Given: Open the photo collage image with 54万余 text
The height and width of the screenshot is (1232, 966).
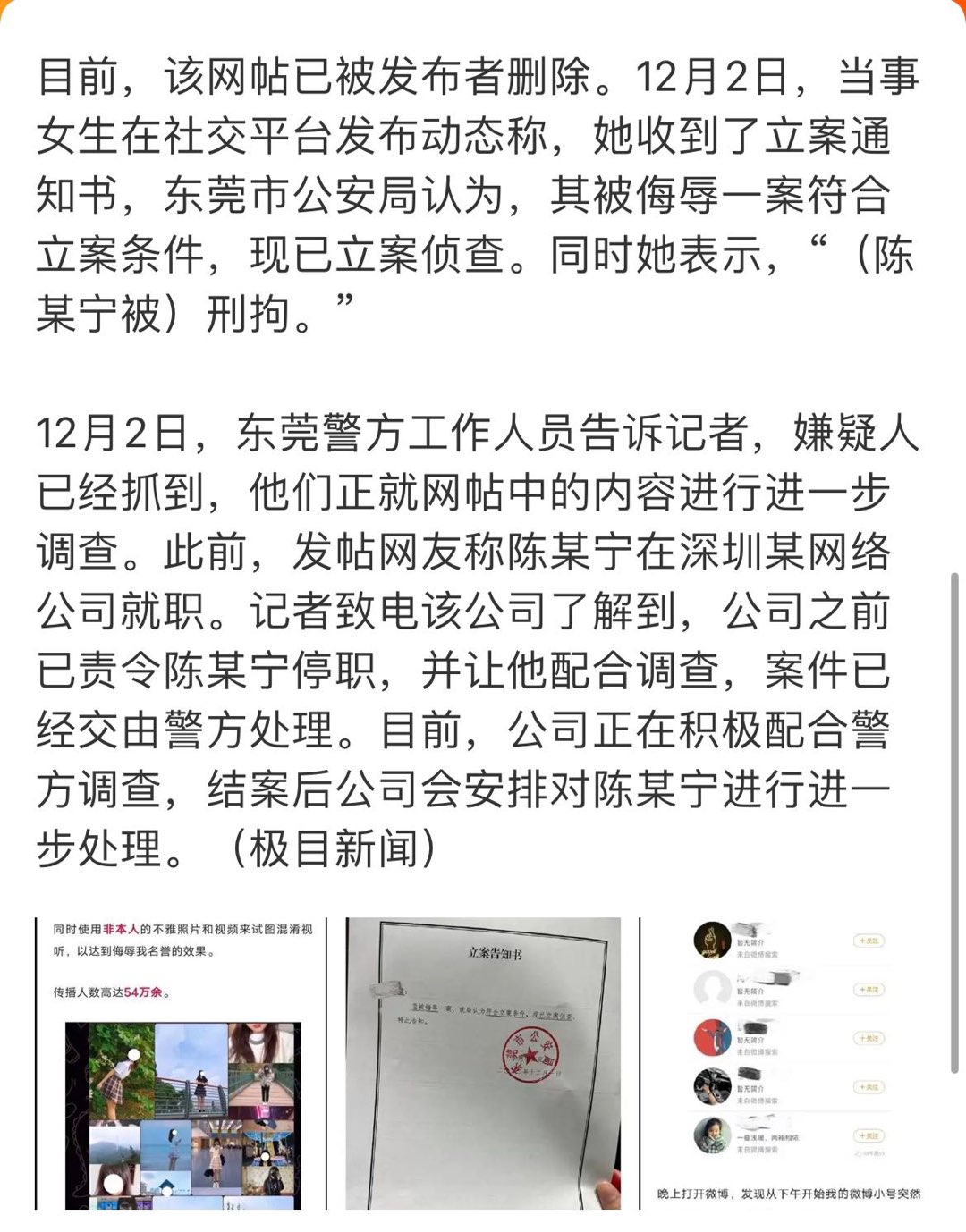Looking at the screenshot, I should (x=181, y=1063).
